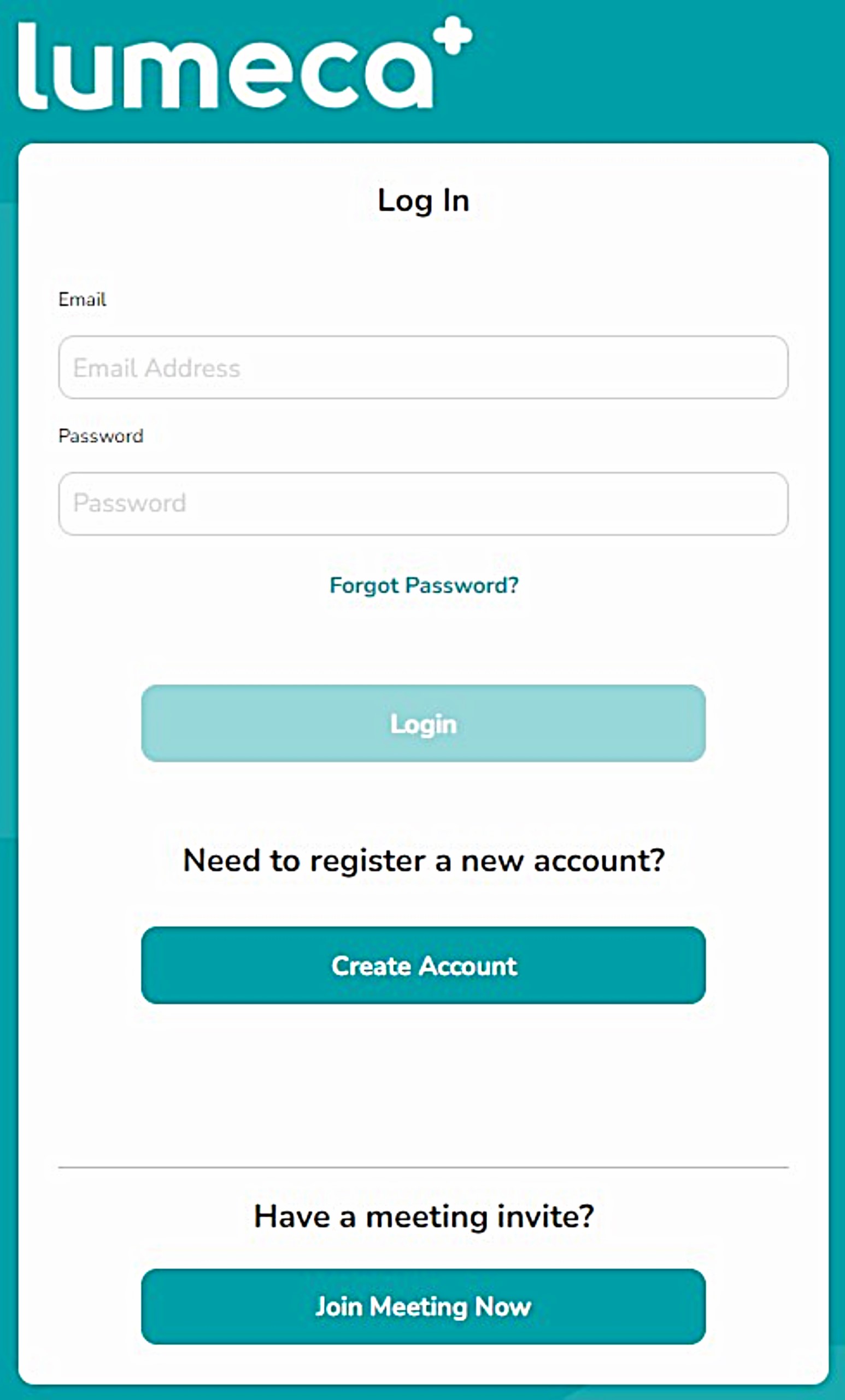Focus the Password input field

(423, 504)
